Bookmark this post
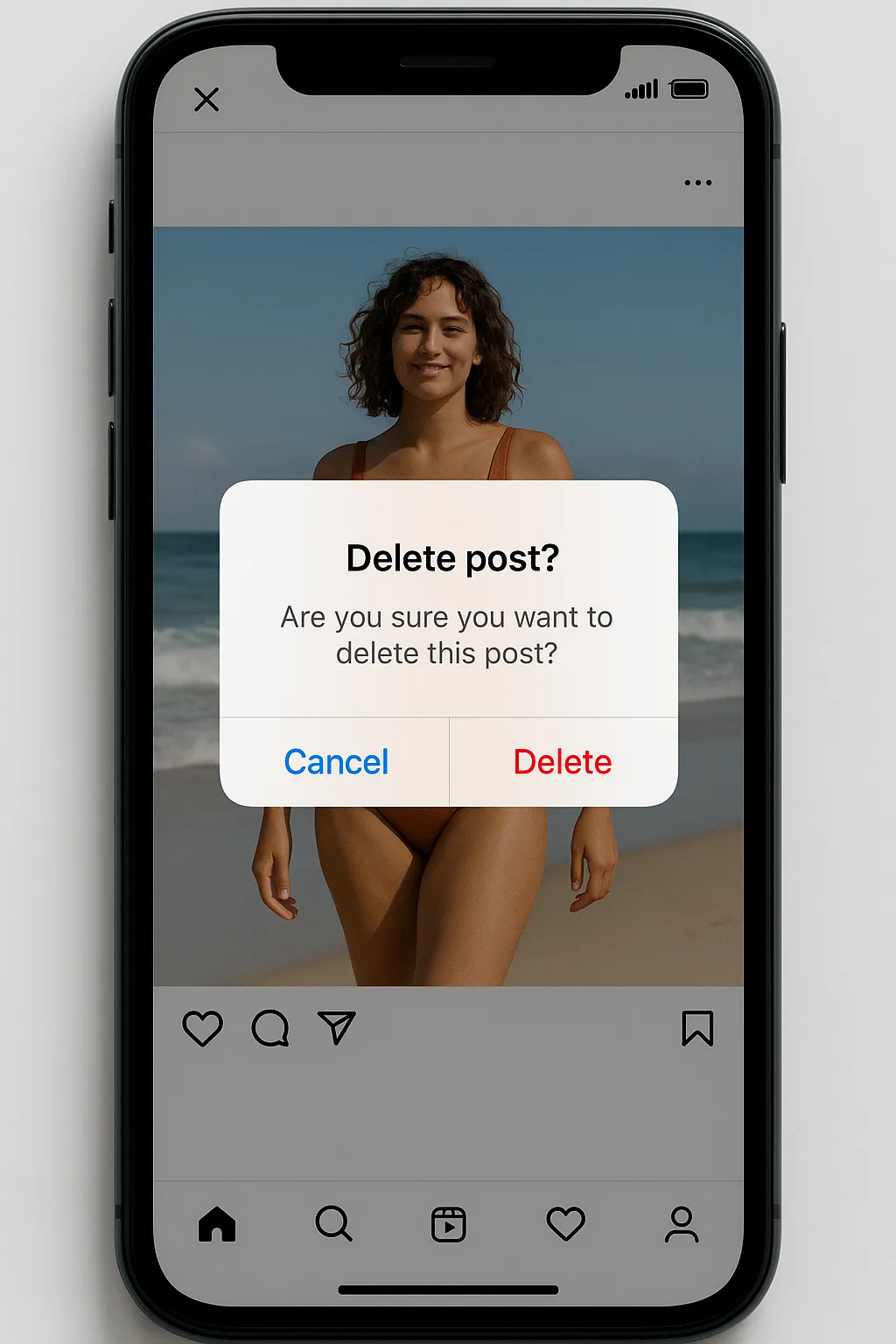The image size is (896, 1344). click(697, 1028)
